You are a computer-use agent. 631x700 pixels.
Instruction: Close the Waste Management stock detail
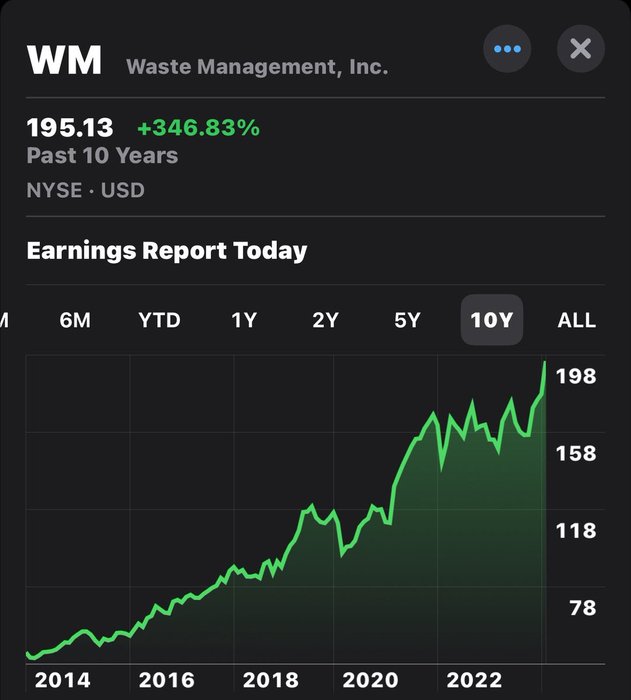point(581,48)
